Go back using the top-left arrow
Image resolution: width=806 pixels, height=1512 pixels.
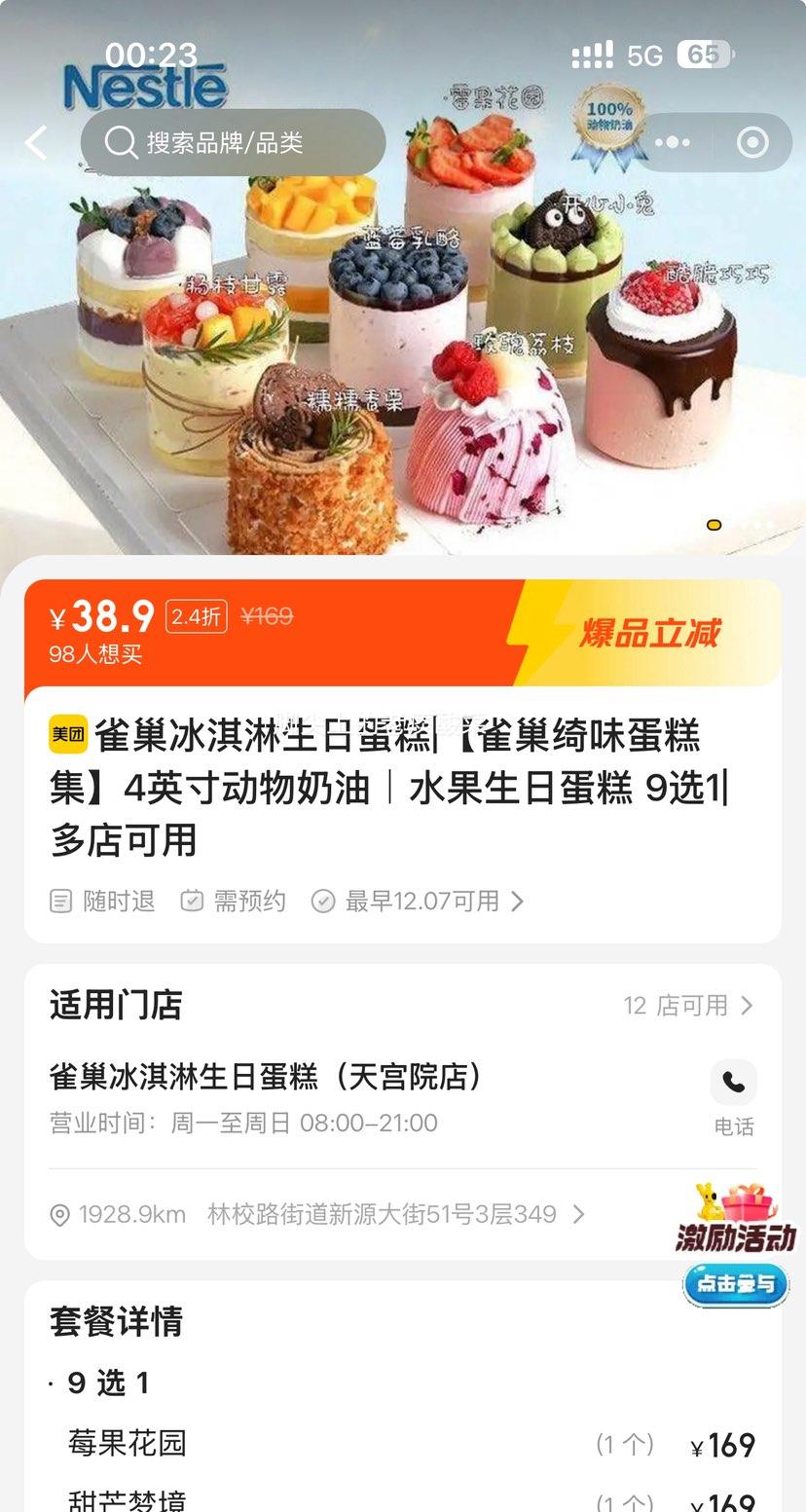[36, 143]
